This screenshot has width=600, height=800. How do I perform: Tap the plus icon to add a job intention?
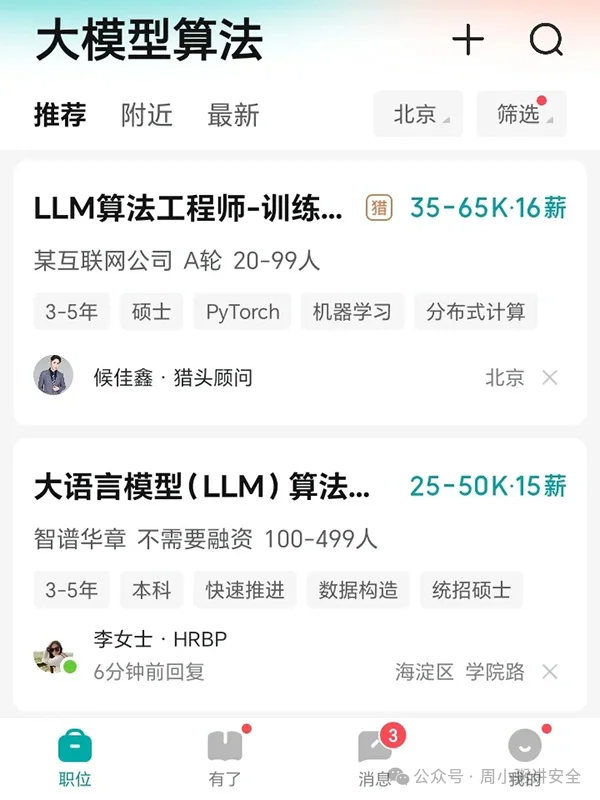point(468,40)
